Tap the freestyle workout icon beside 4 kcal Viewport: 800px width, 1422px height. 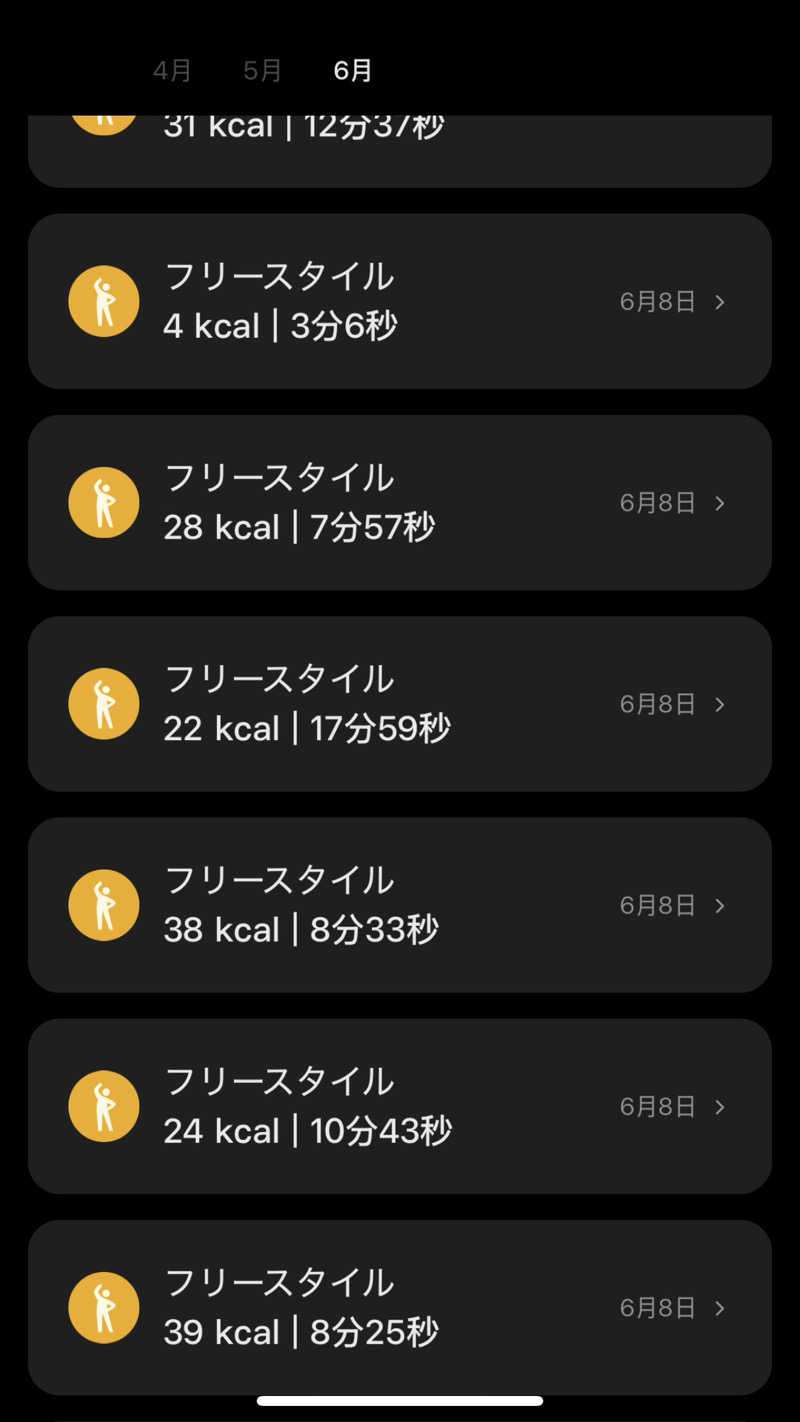pos(102,301)
